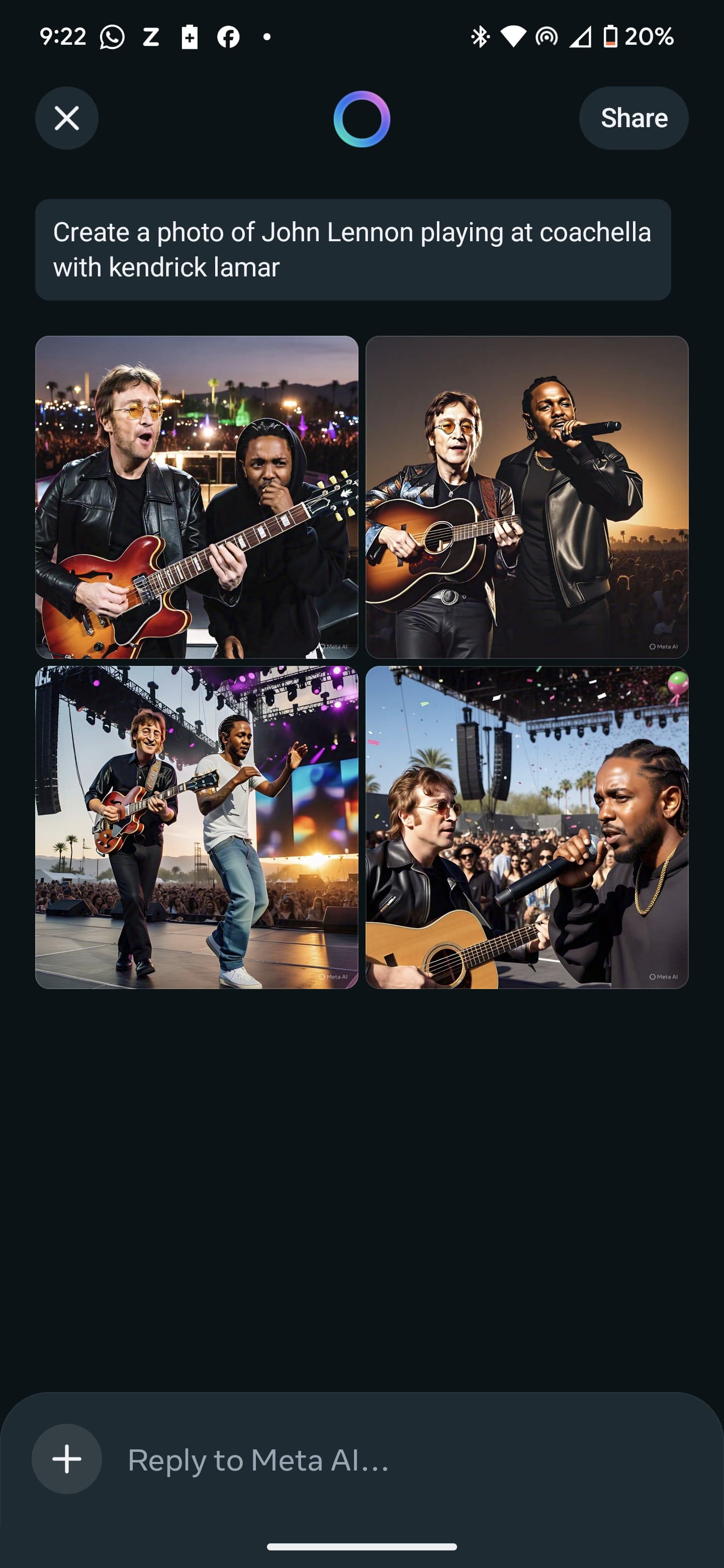Open the sunset image with the acoustic guitar
The width and height of the screenshot is (724, 1568).
click(527, 497)
